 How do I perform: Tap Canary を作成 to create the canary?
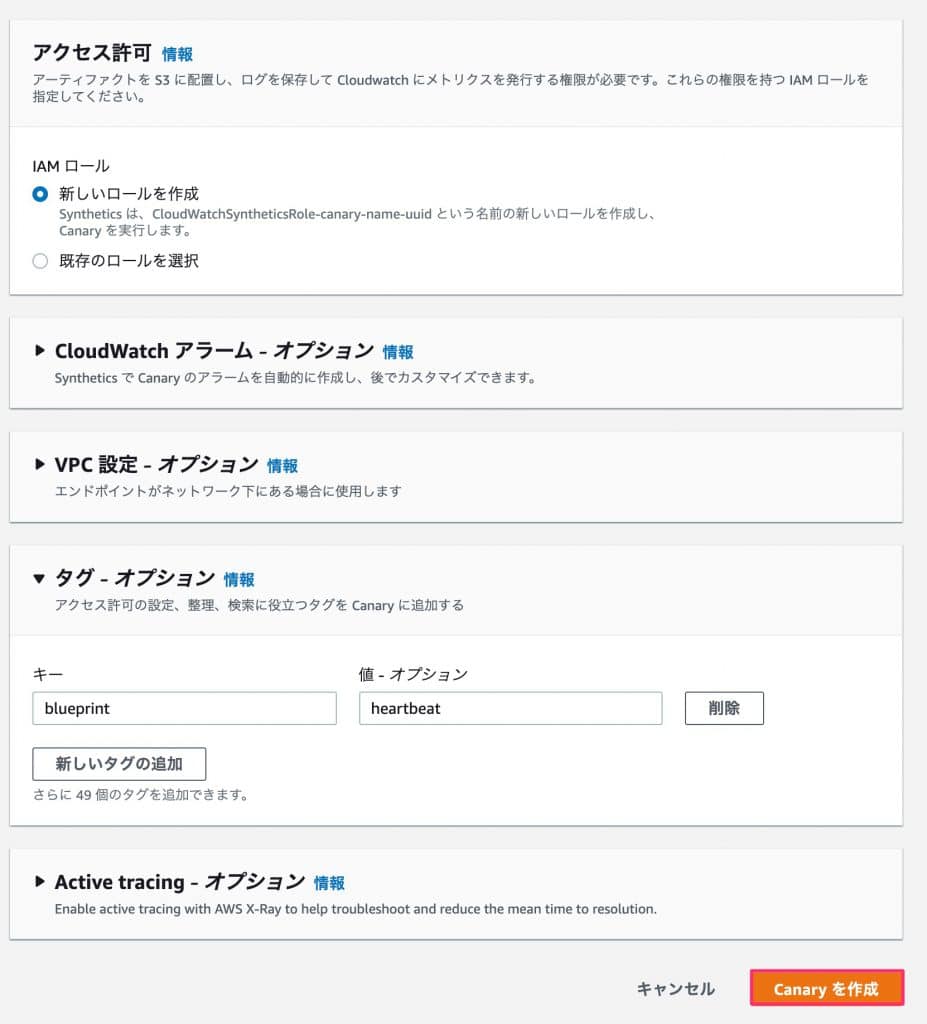tap(826, 988)
